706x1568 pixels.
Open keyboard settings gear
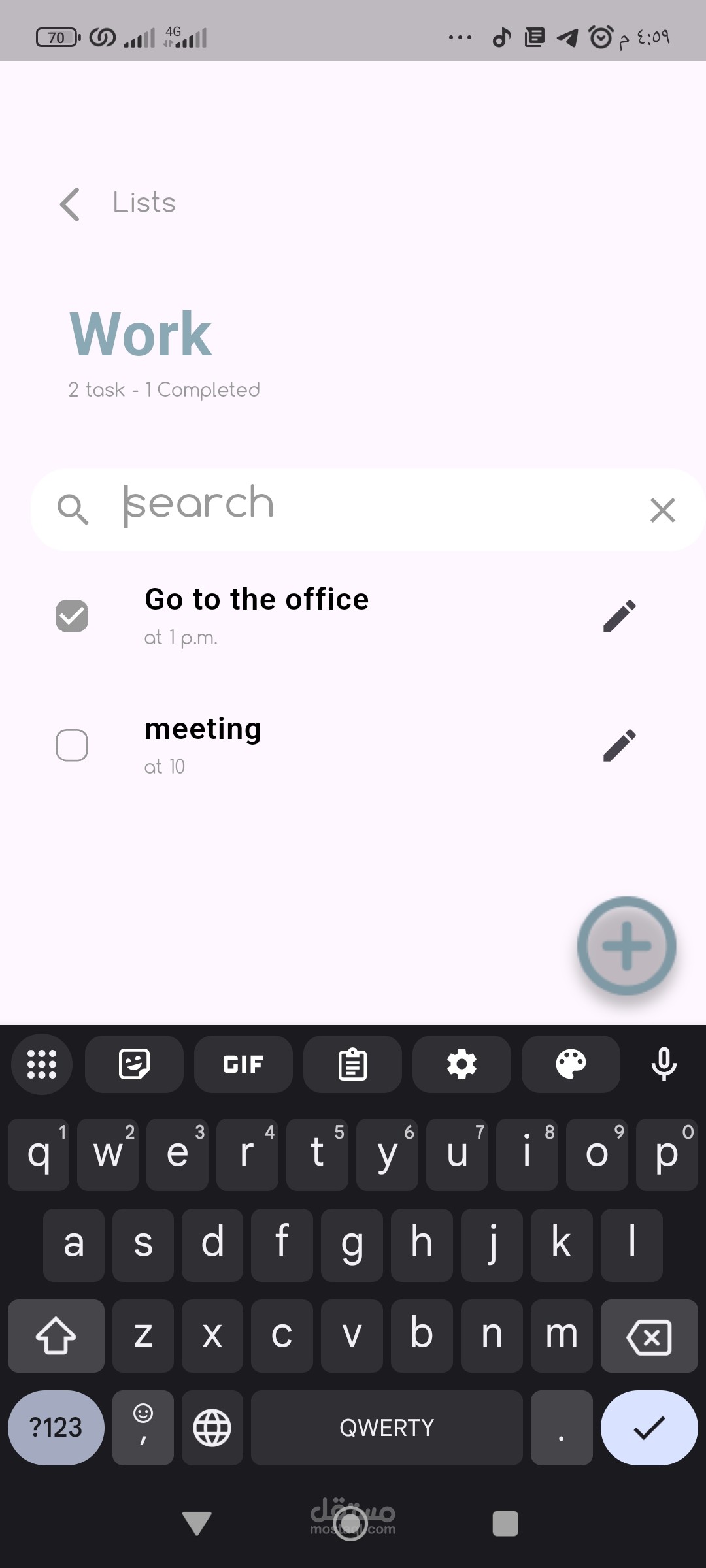[462, 1064]
